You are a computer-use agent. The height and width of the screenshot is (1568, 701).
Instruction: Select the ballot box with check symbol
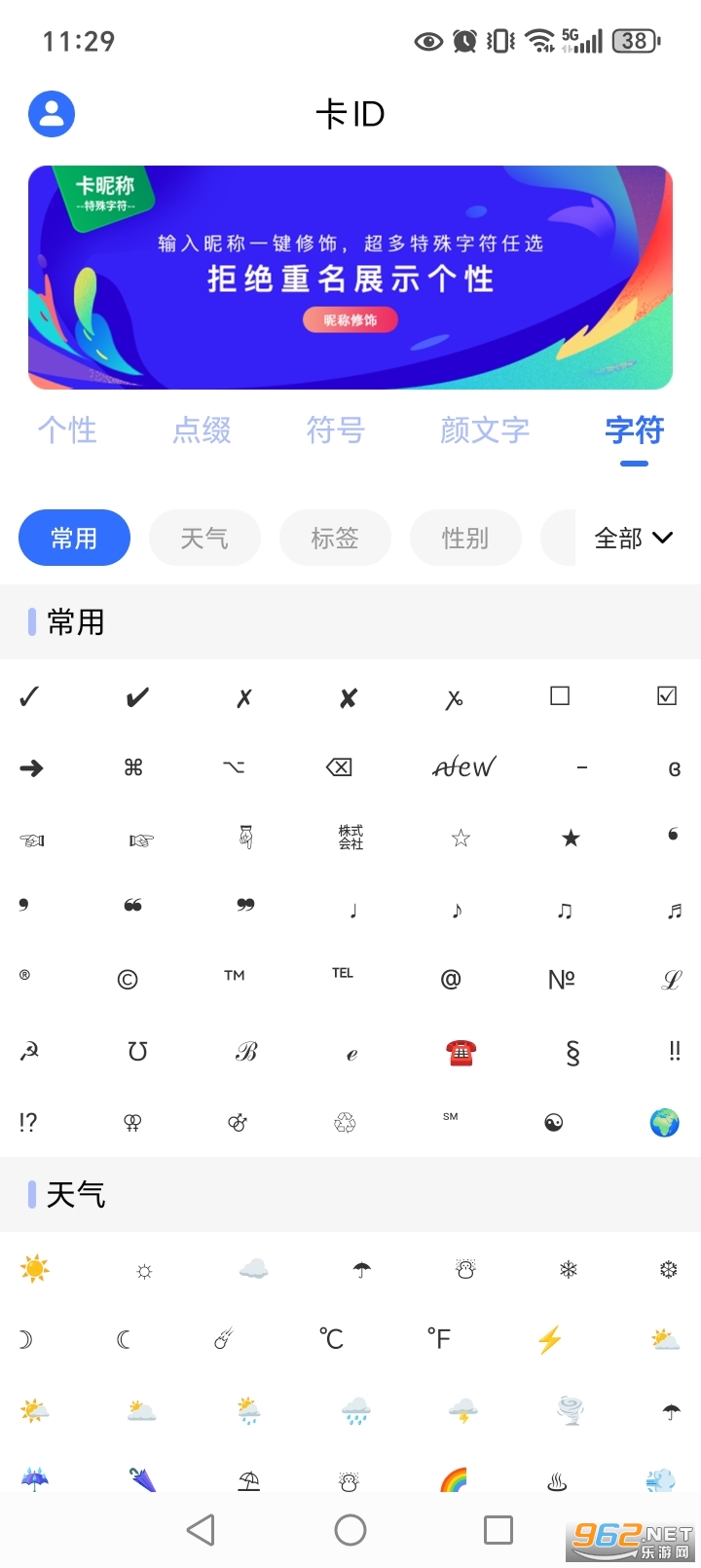(667, 695)
